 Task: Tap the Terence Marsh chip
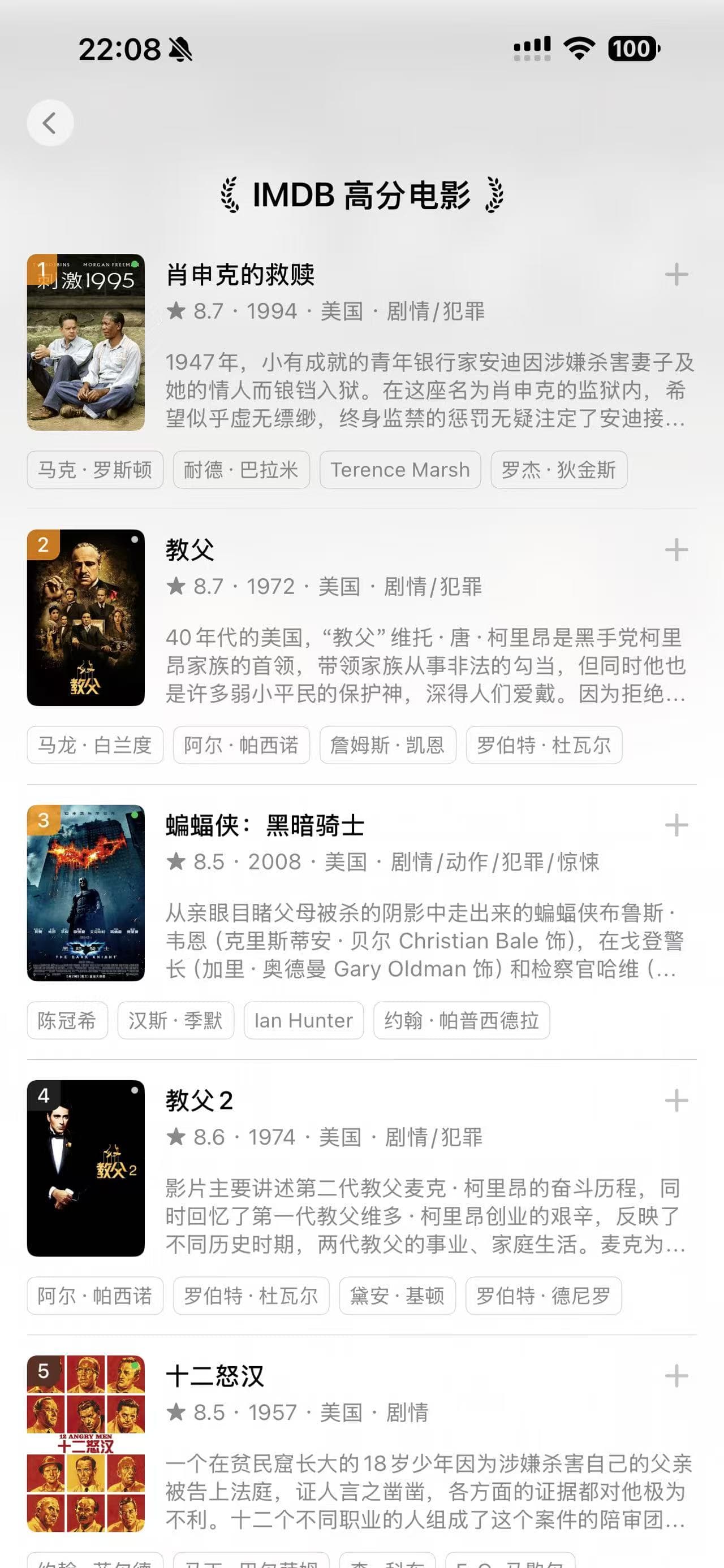click(400, 470)
